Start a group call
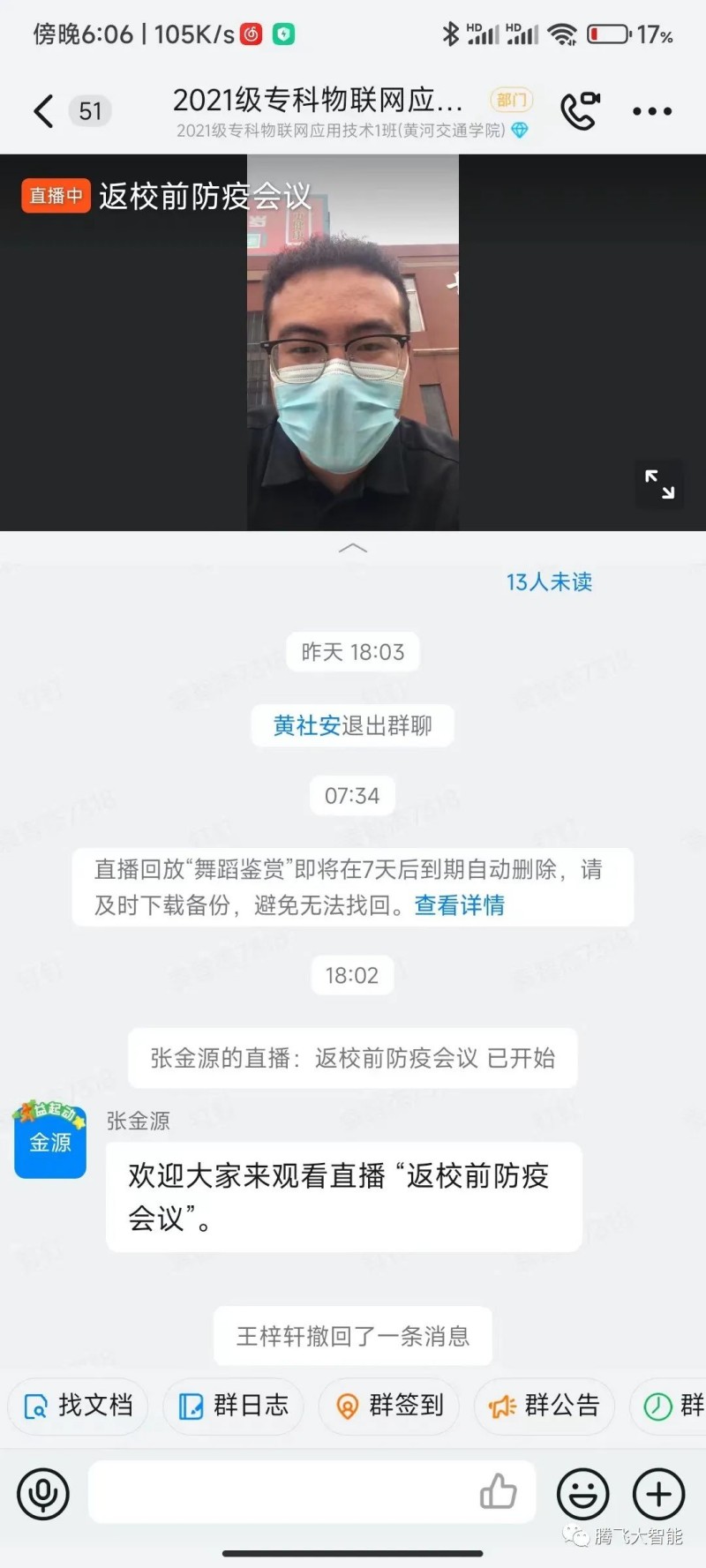This screenshot has height=1568, width=706. click(580, 111)
